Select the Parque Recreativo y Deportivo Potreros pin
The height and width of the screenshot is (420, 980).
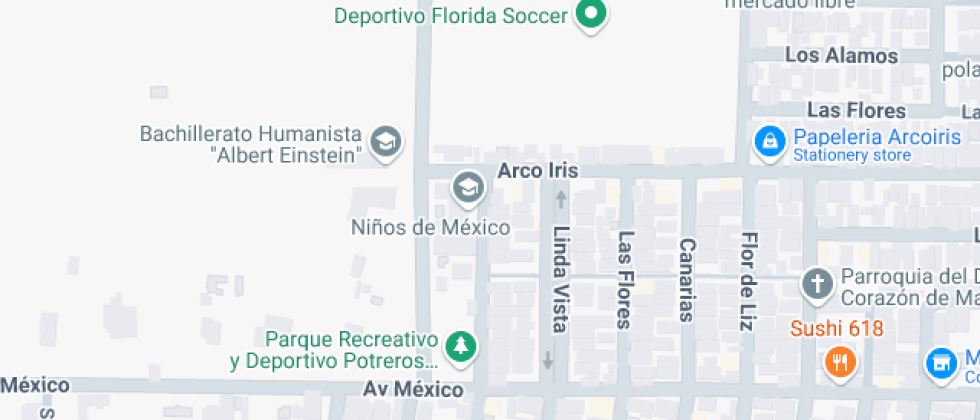(x=461, y=347)
